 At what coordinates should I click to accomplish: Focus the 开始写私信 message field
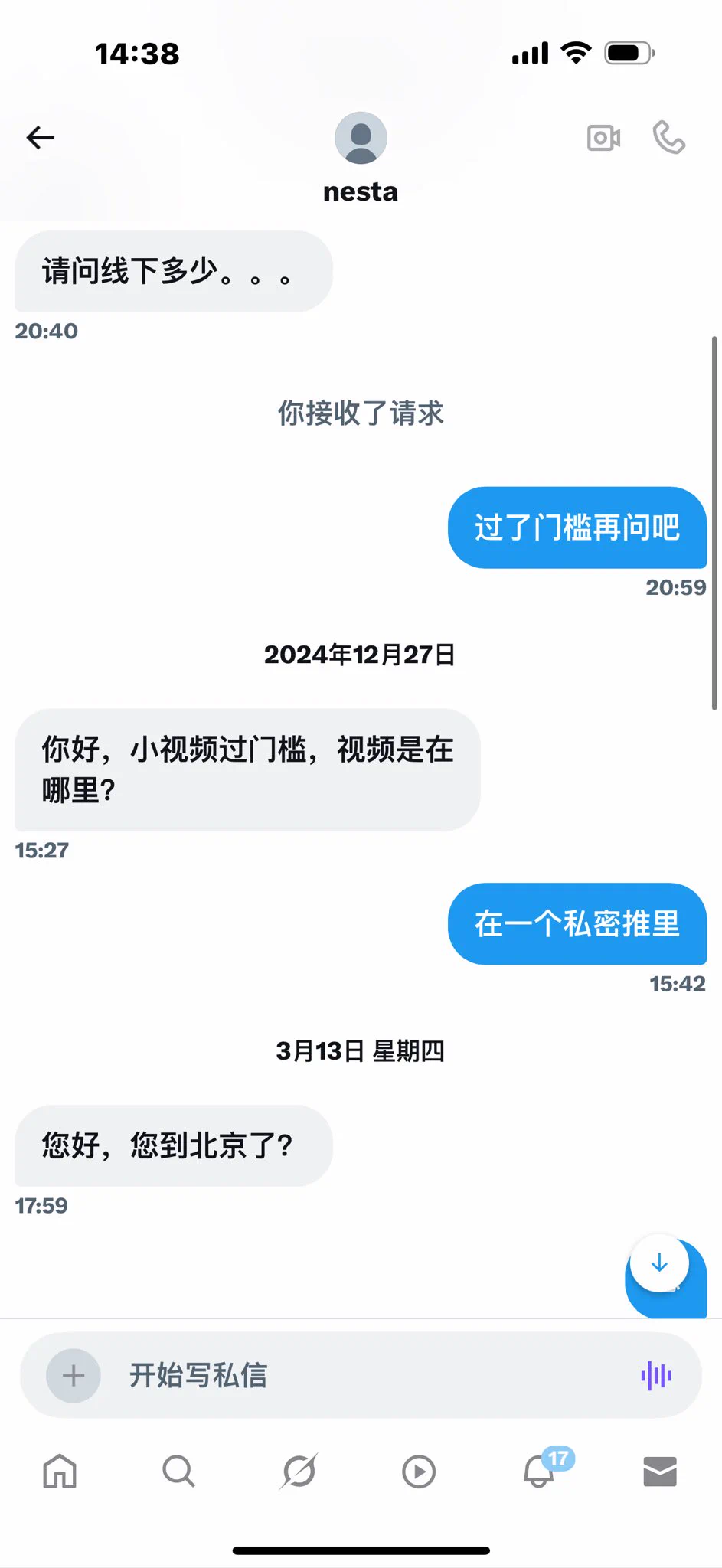tap(368, 1376)
